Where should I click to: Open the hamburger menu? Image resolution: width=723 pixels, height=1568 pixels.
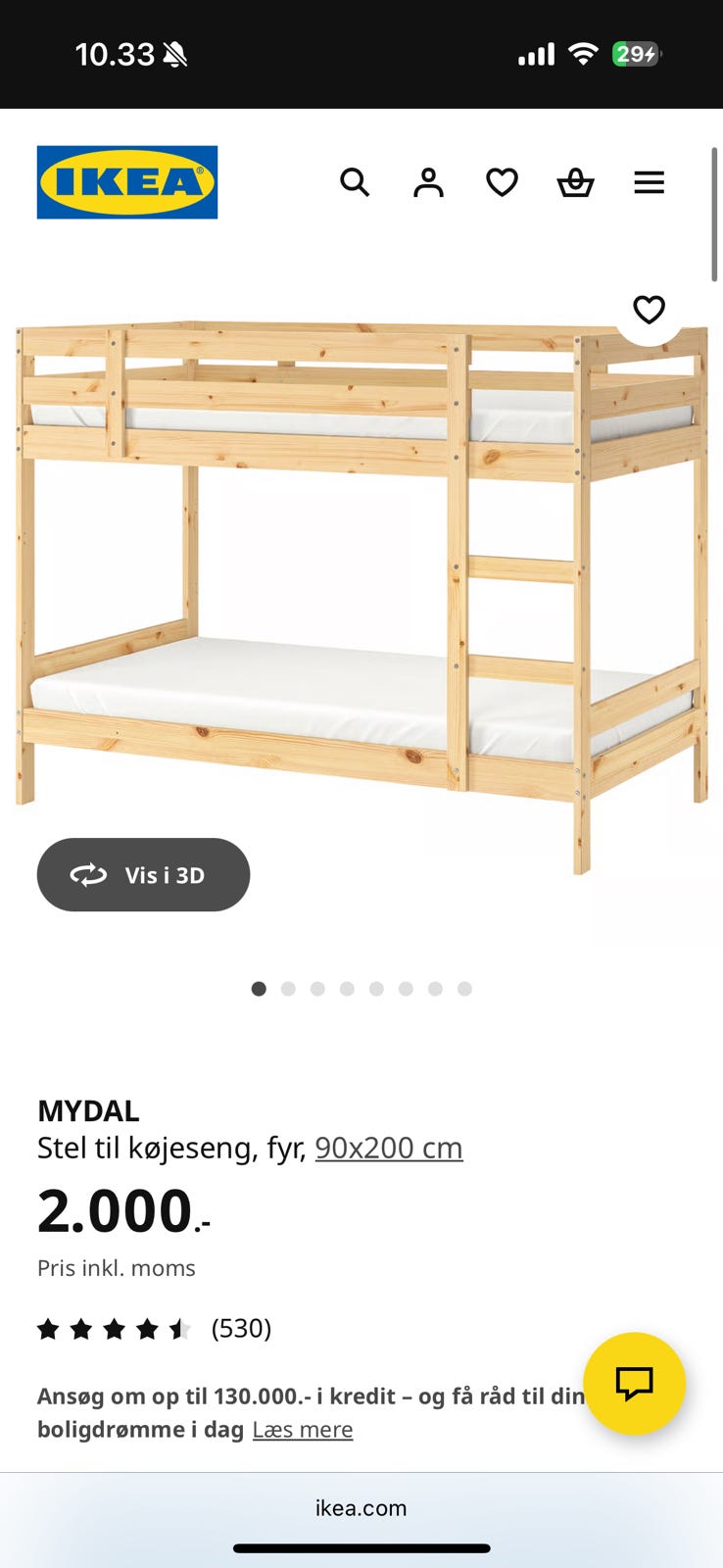point(649,182)
